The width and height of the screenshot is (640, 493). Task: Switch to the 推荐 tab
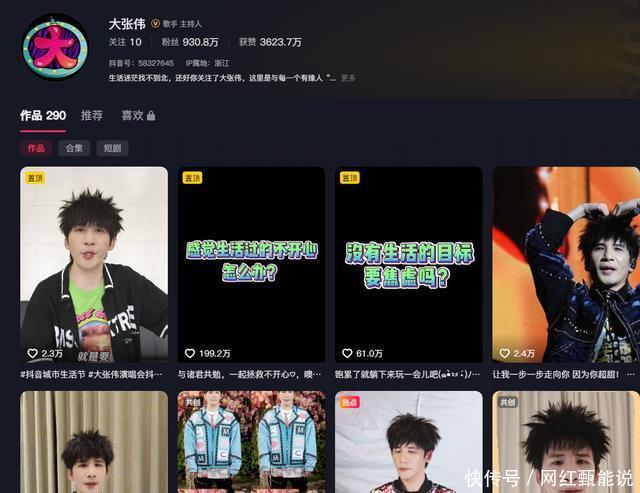click(x=92, y=115)
